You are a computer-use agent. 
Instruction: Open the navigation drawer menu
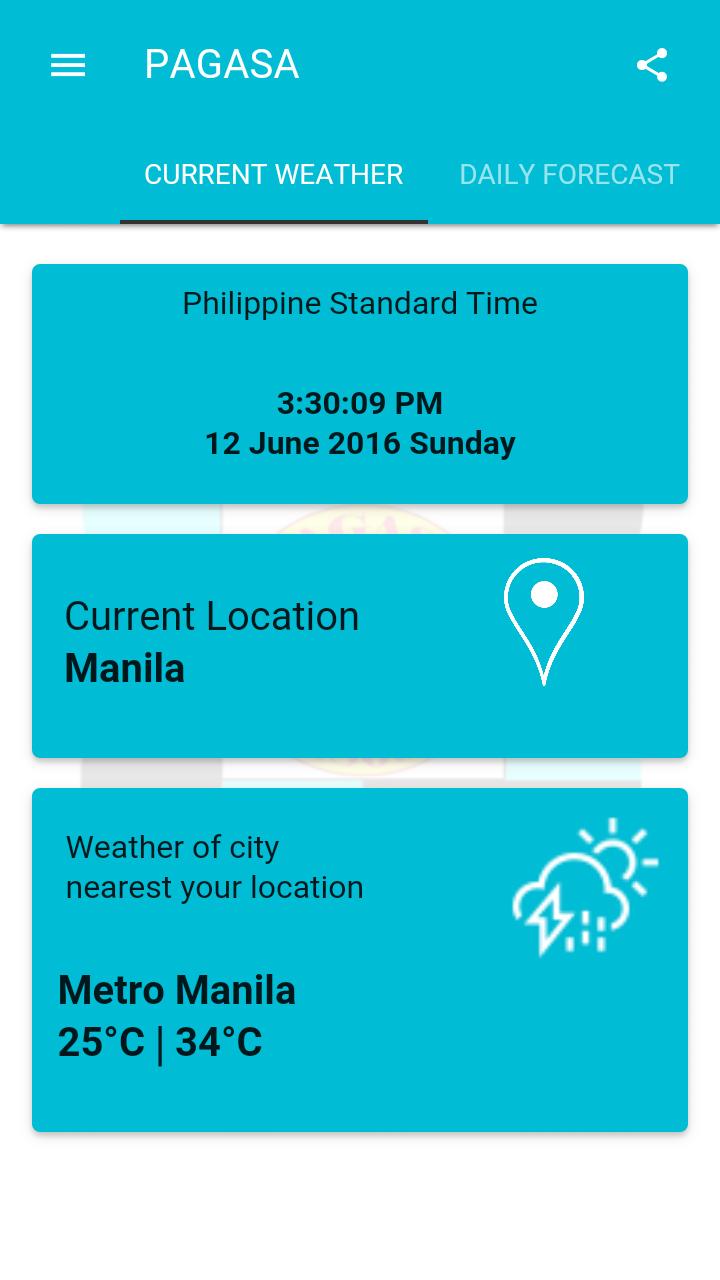(x=68, y=66)
